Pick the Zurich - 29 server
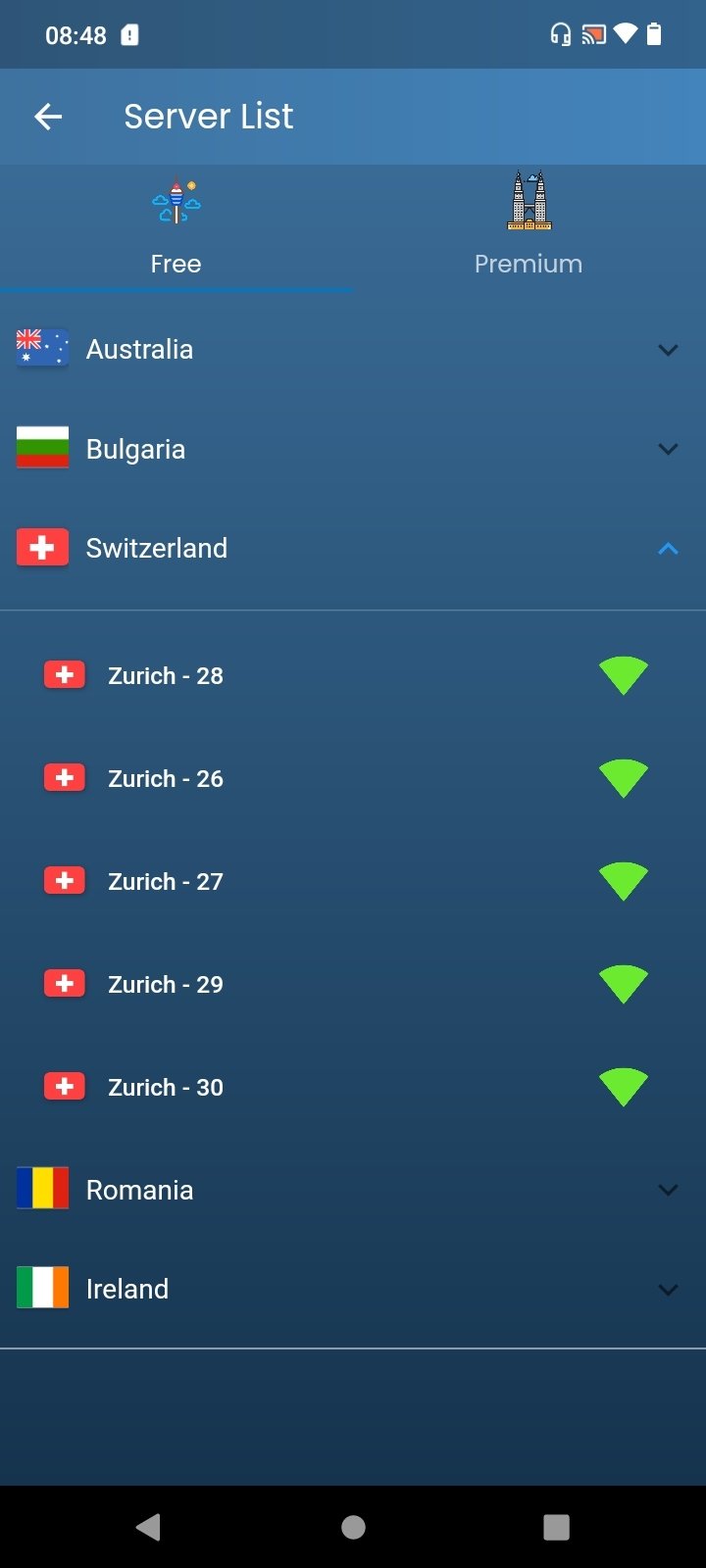 (353, 984)
